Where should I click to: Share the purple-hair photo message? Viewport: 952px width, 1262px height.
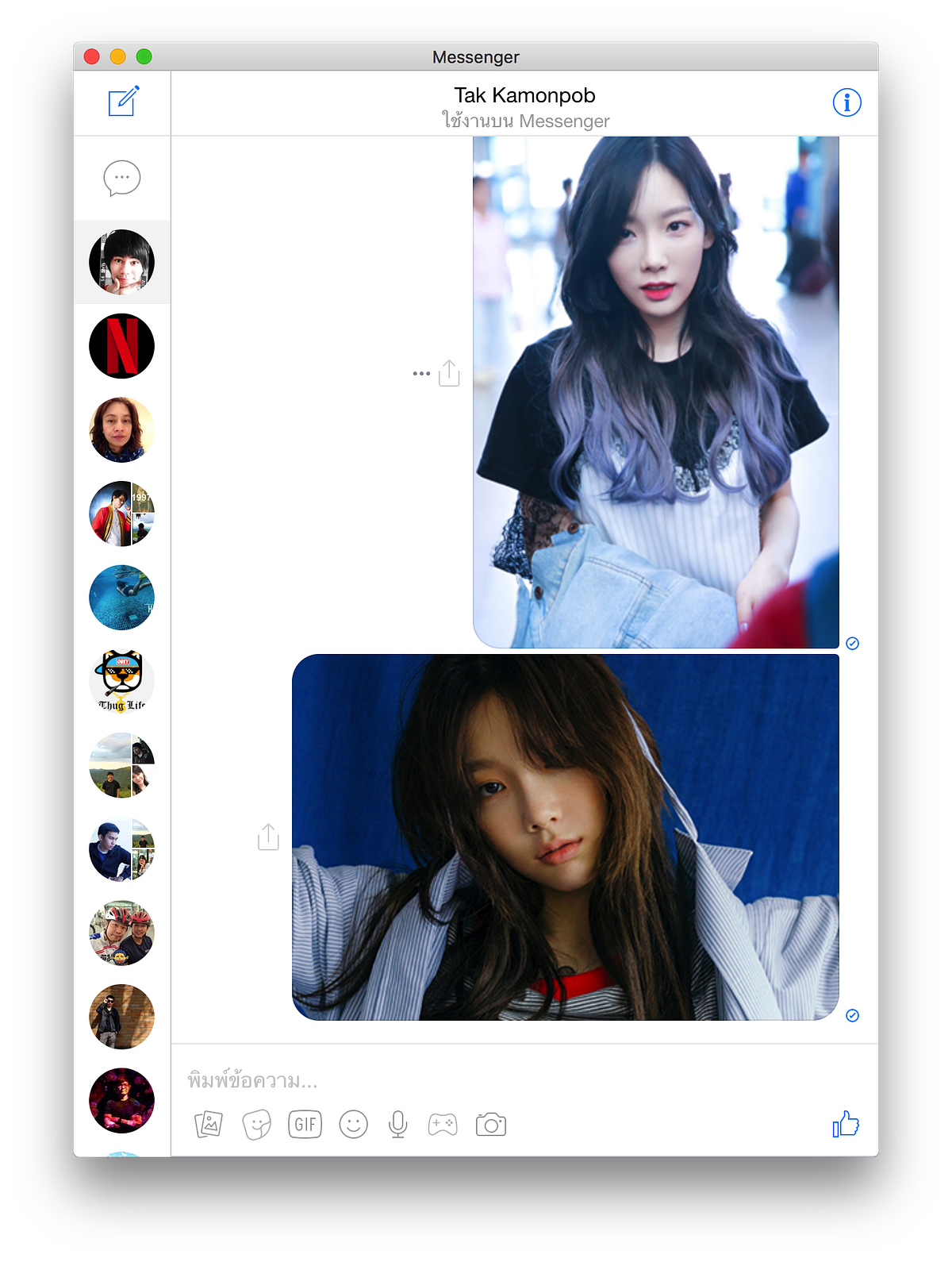[449, 373]
